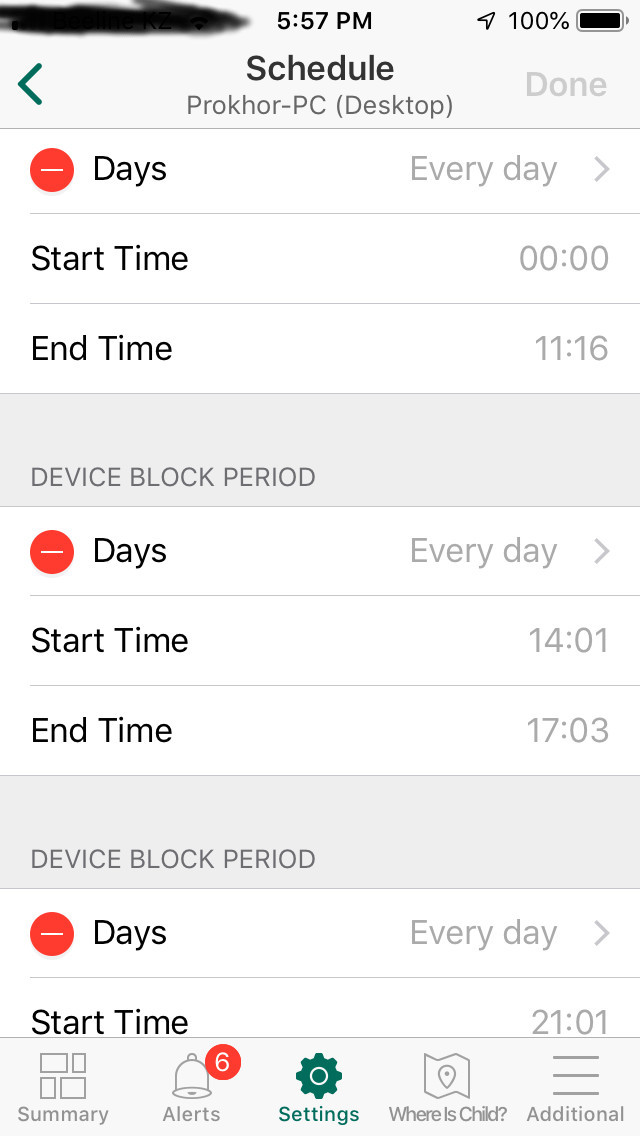Tap Done to save the schedule
The width and height of the screenshot is (640, 1136).
tap(565, 85)
